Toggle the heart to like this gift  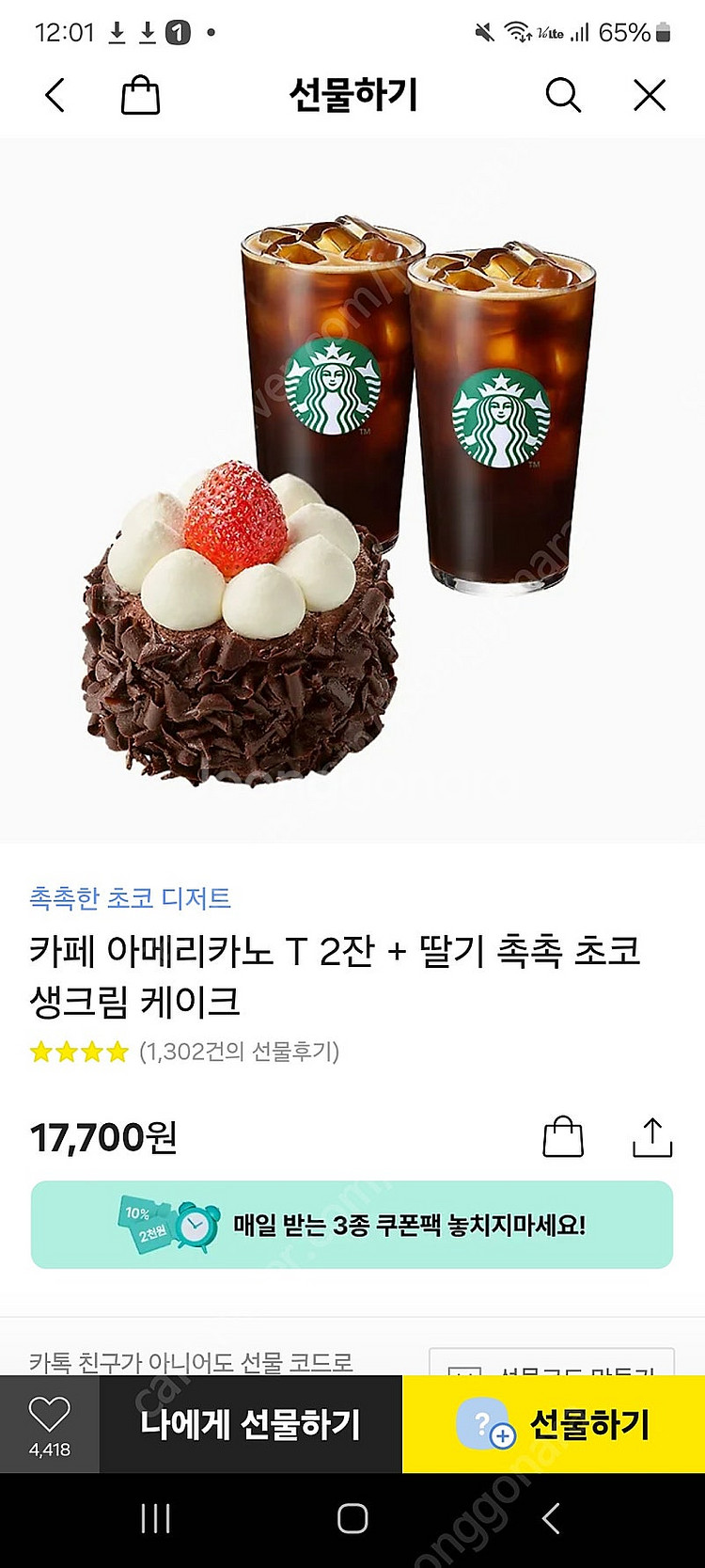[x=52, y=1409]
